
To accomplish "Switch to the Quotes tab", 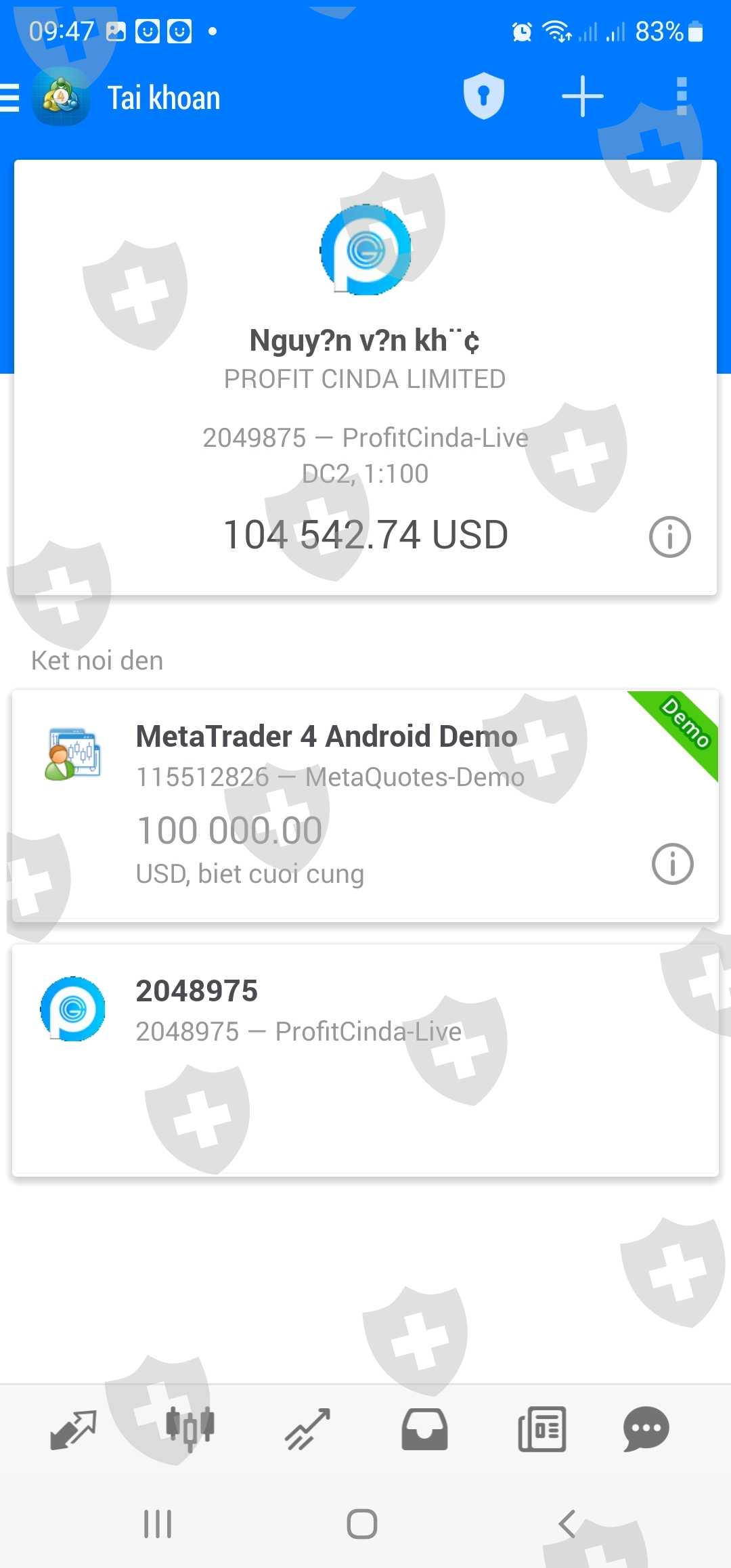I will pos(74,1429).
